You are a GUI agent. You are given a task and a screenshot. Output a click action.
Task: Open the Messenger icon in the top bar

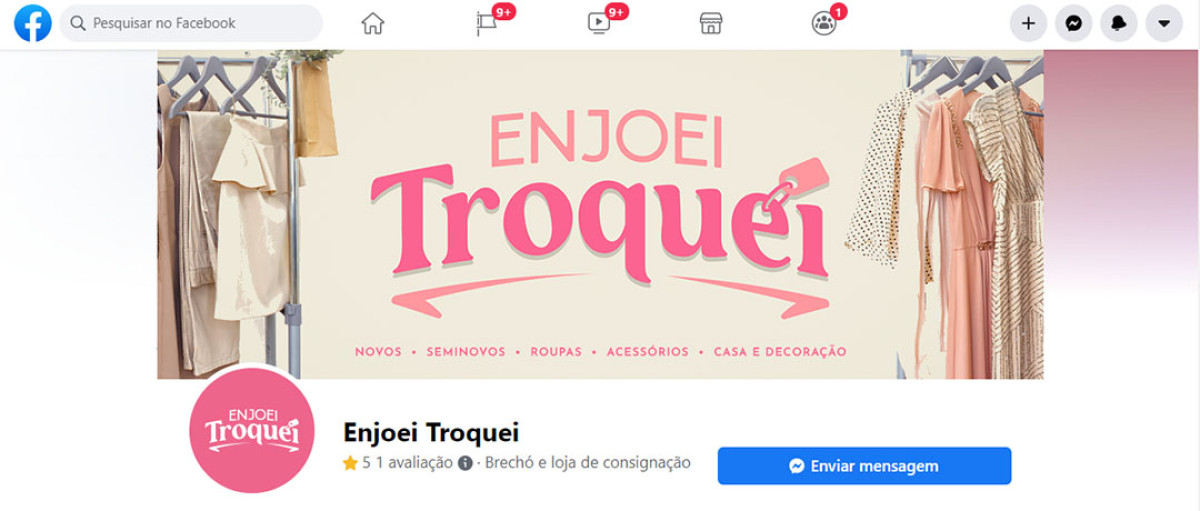(1073, 23)
